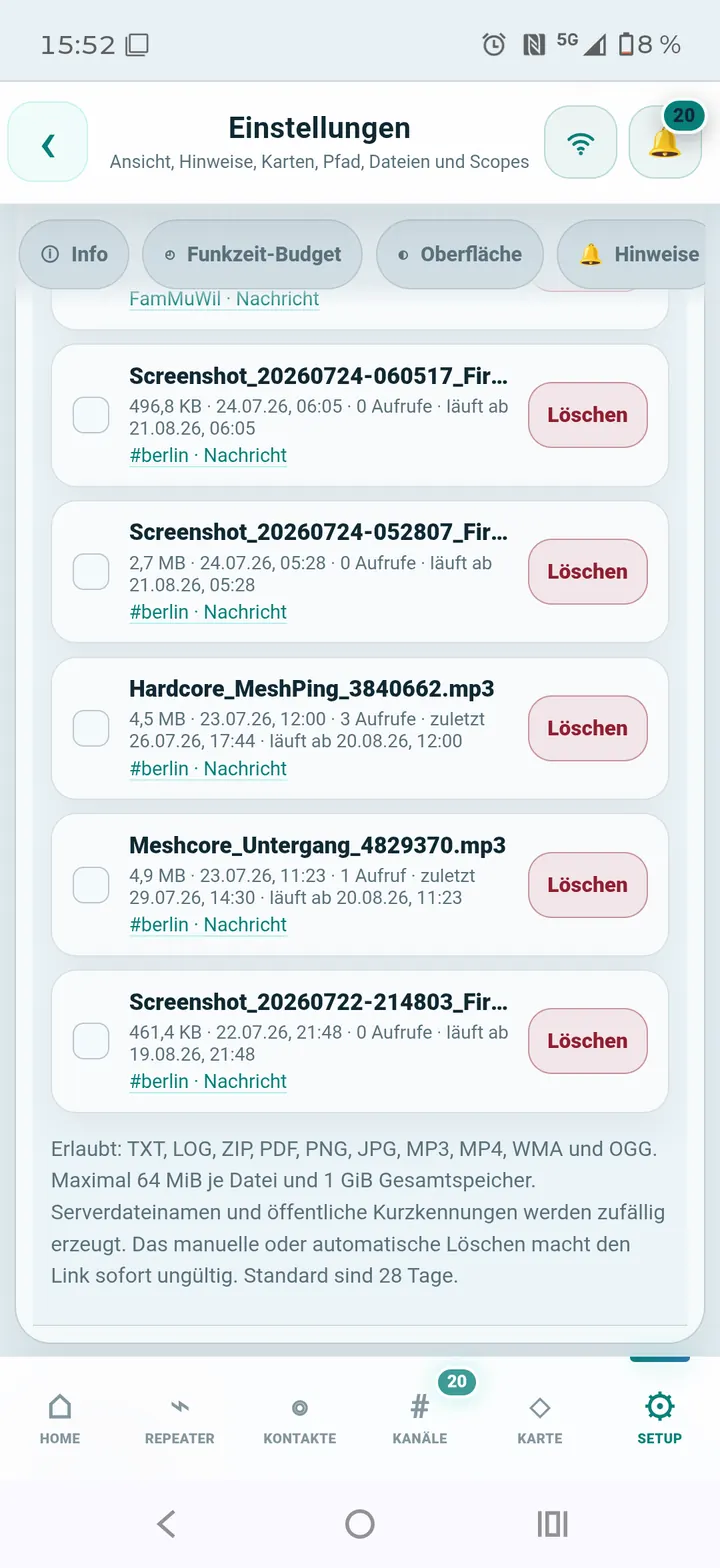The width and height of the screenshot is (720, 1568).
Task: Open the Kontakte tab
Action: pos(300,1420)
